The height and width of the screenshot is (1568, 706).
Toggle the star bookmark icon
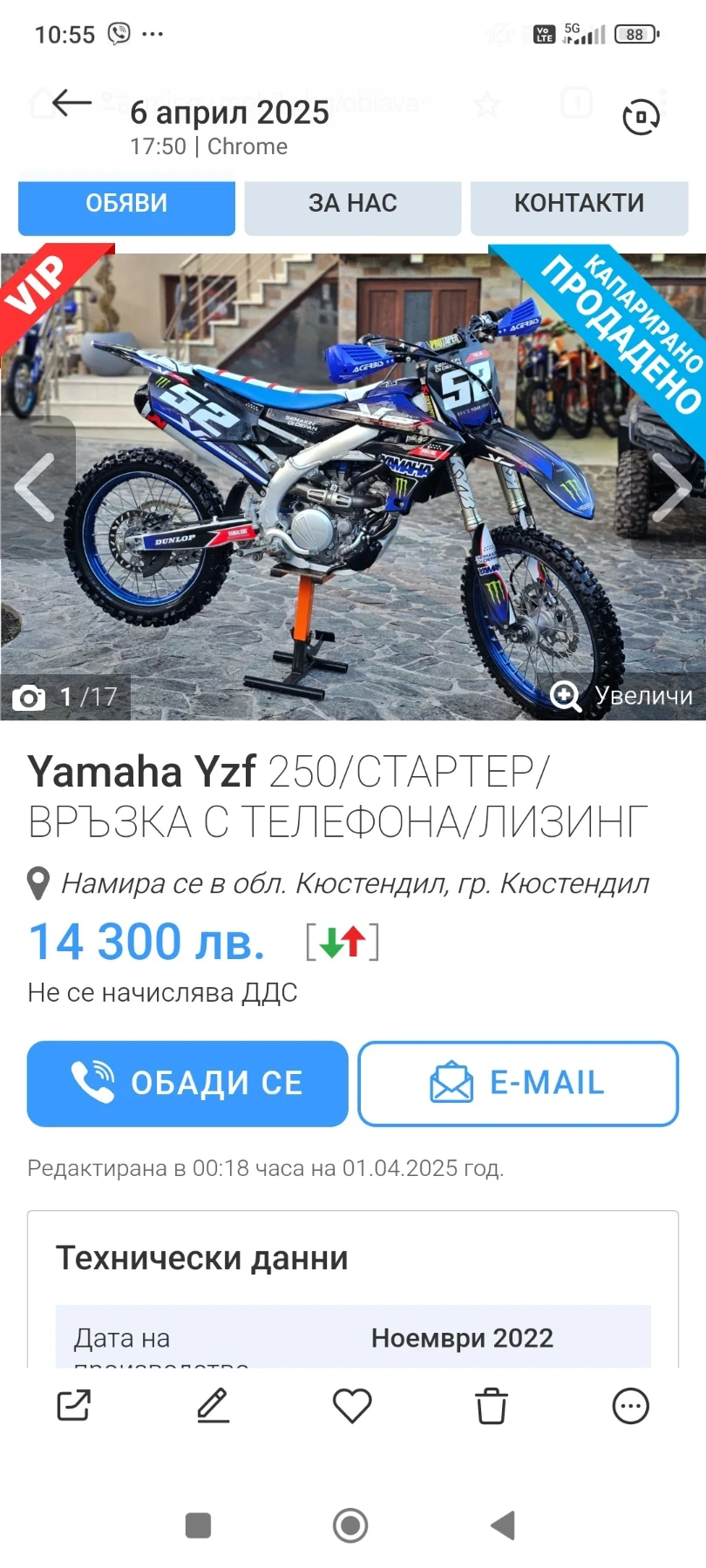pyautogui.click(x=488, y=105)
